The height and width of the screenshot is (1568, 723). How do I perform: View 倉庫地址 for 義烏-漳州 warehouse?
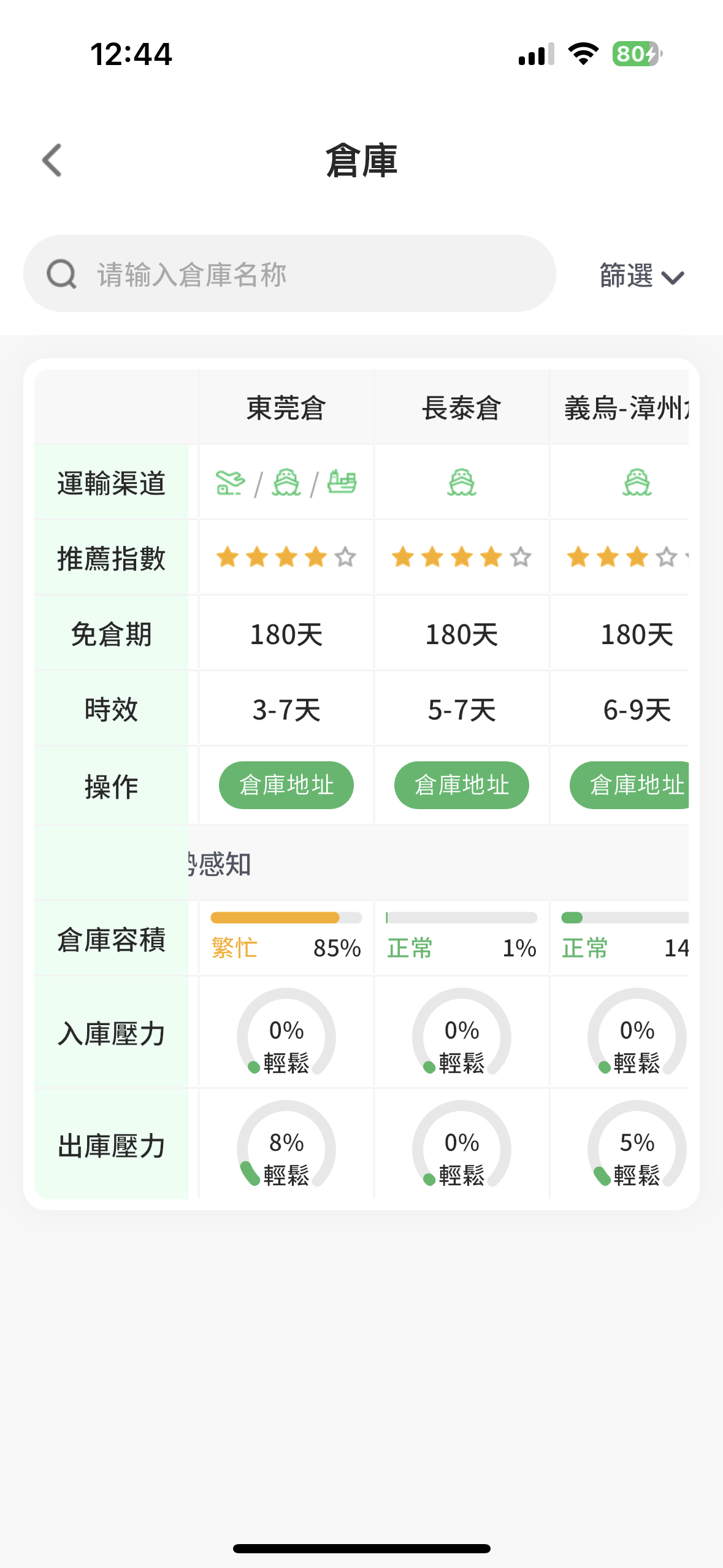click(630, 785)
